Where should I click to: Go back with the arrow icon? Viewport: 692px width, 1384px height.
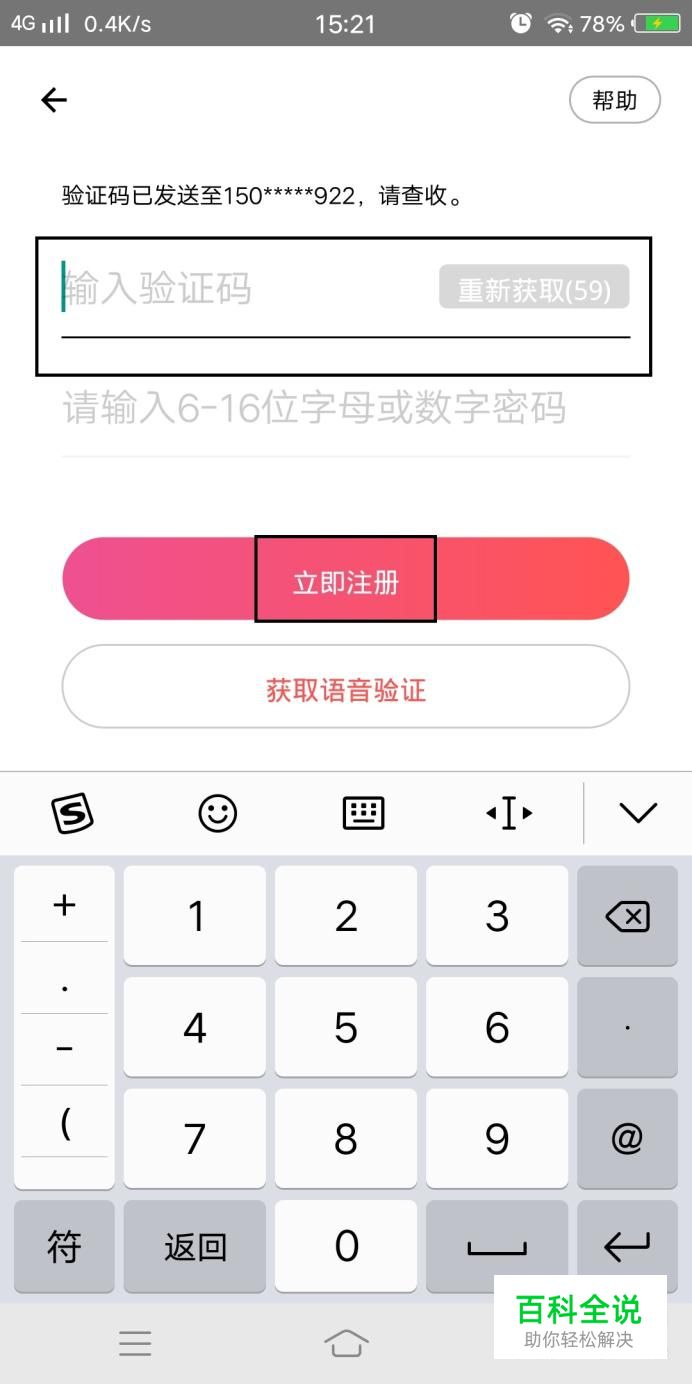click(x=54, y=99)
